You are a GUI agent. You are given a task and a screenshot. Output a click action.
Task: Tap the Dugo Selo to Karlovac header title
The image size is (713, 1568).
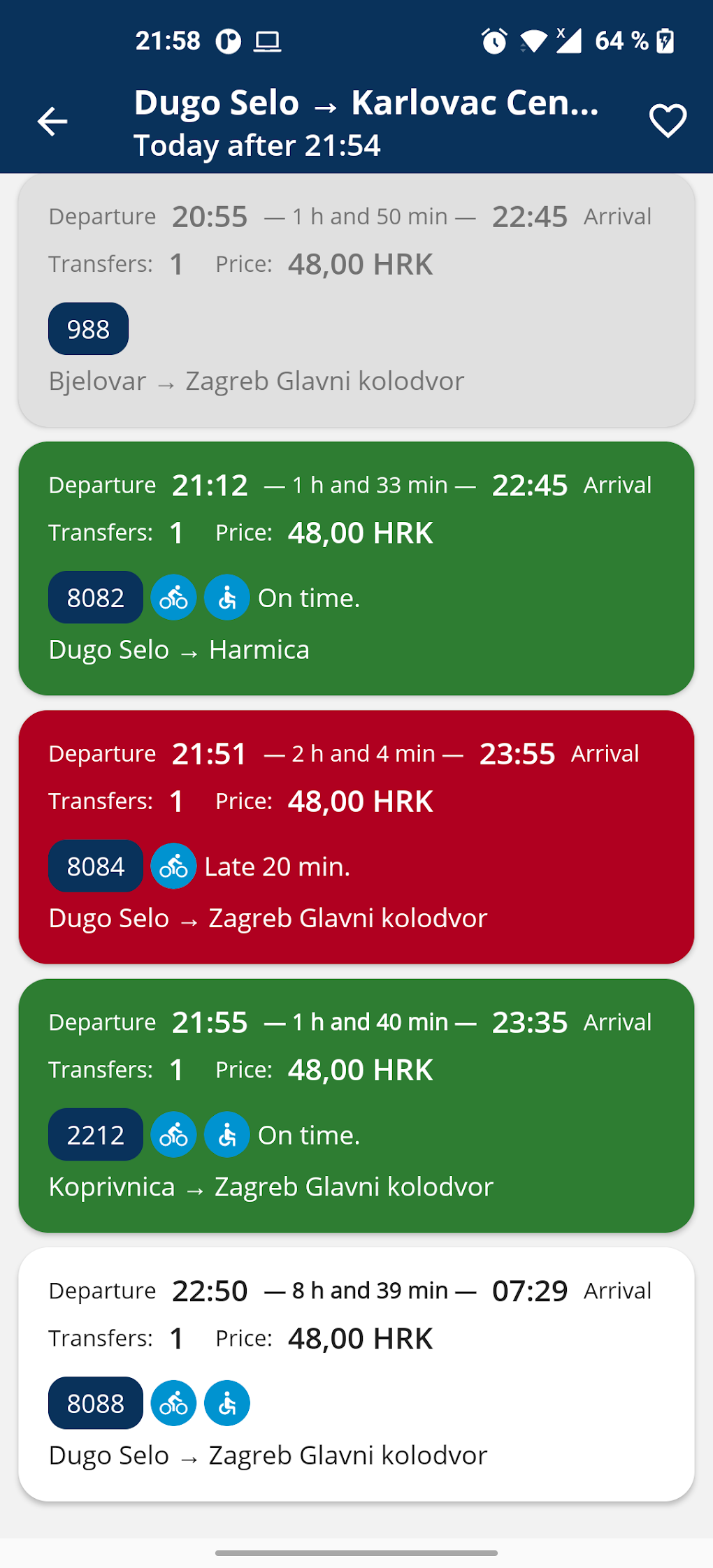point(366,102)
